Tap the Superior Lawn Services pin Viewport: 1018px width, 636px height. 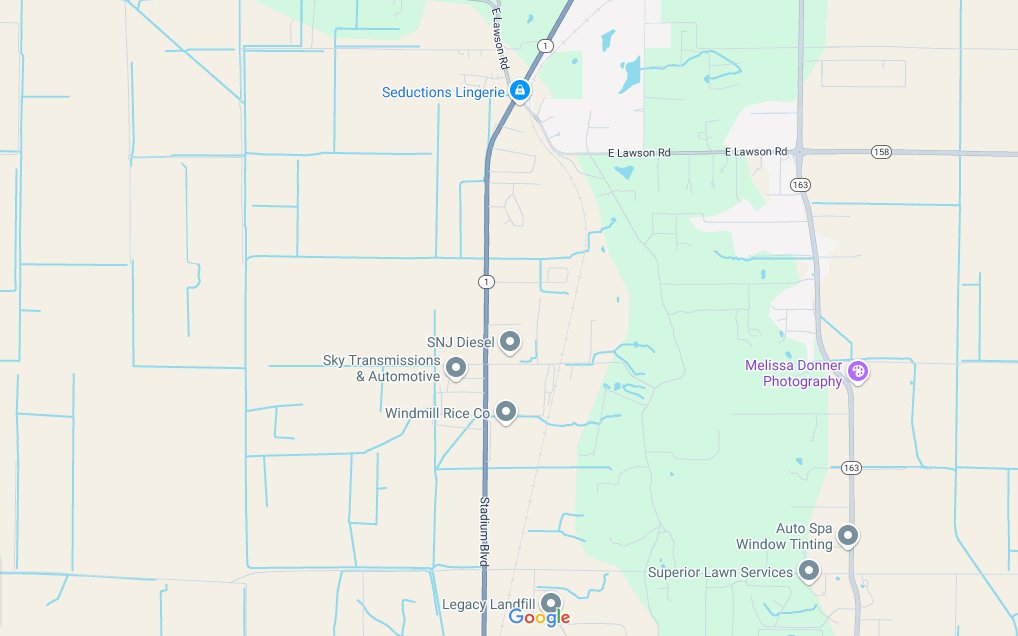[x=809, y=571]
